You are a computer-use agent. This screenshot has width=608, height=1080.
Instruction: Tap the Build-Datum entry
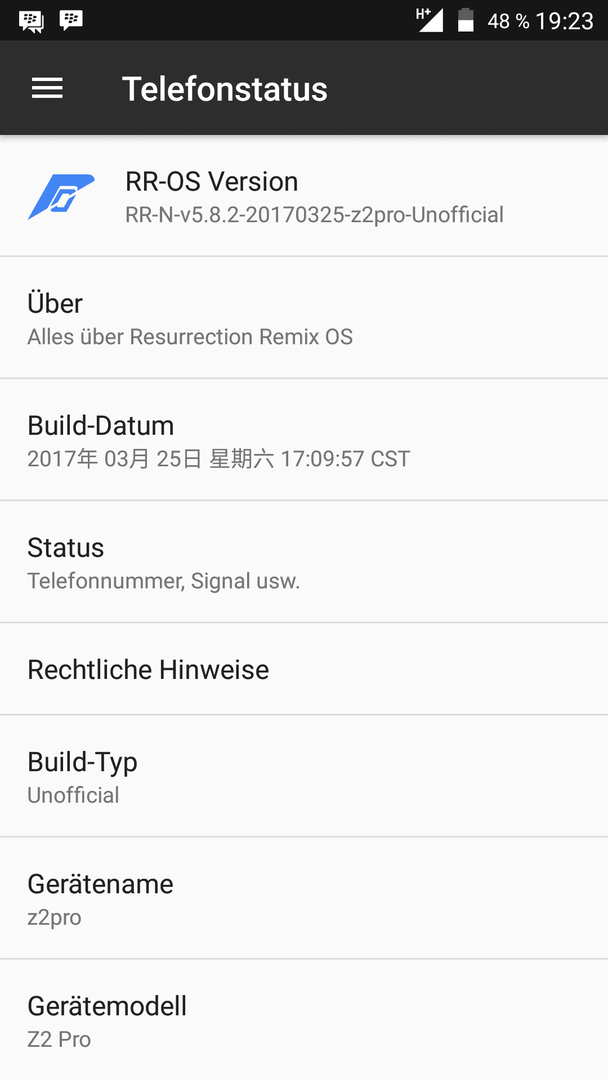click(304, 439)
